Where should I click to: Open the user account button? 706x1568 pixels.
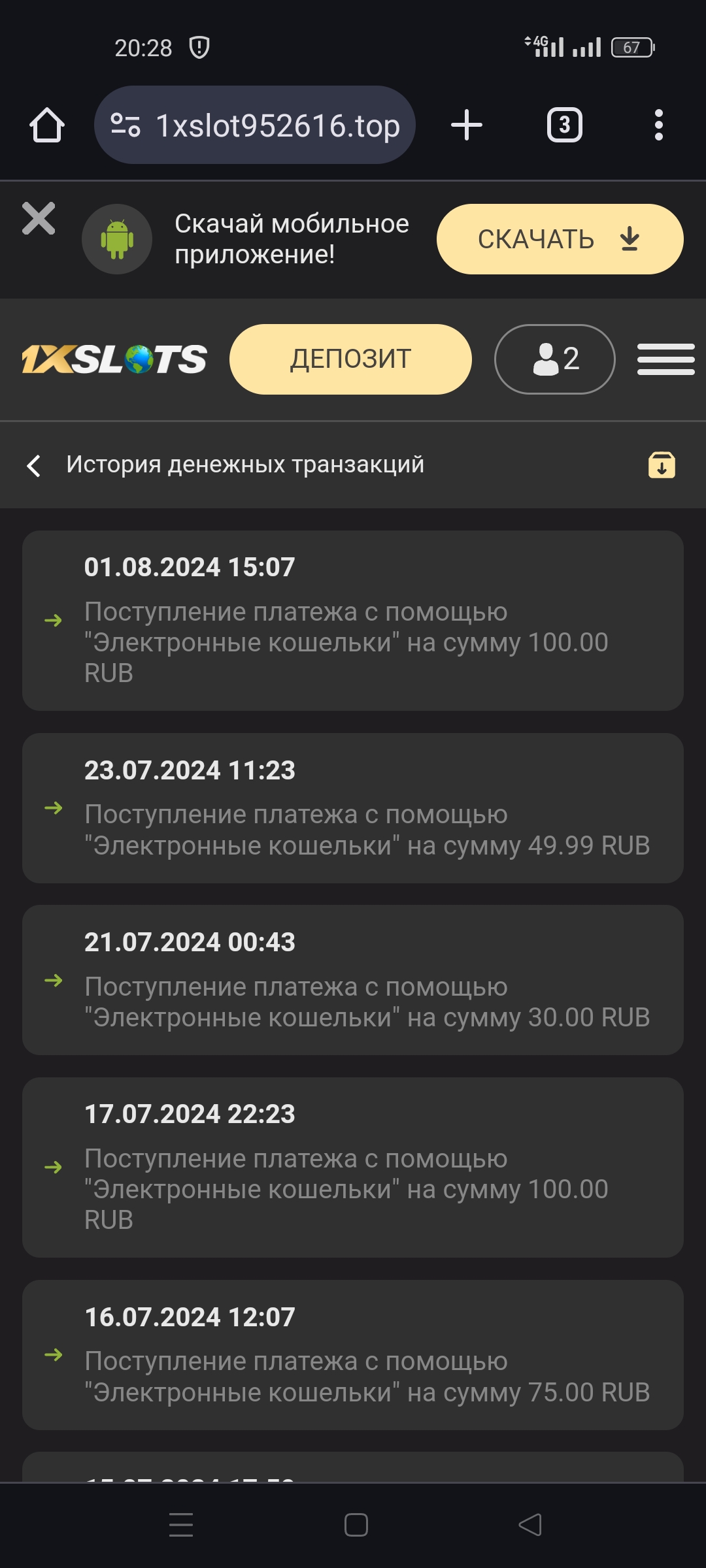coord(554,359)
